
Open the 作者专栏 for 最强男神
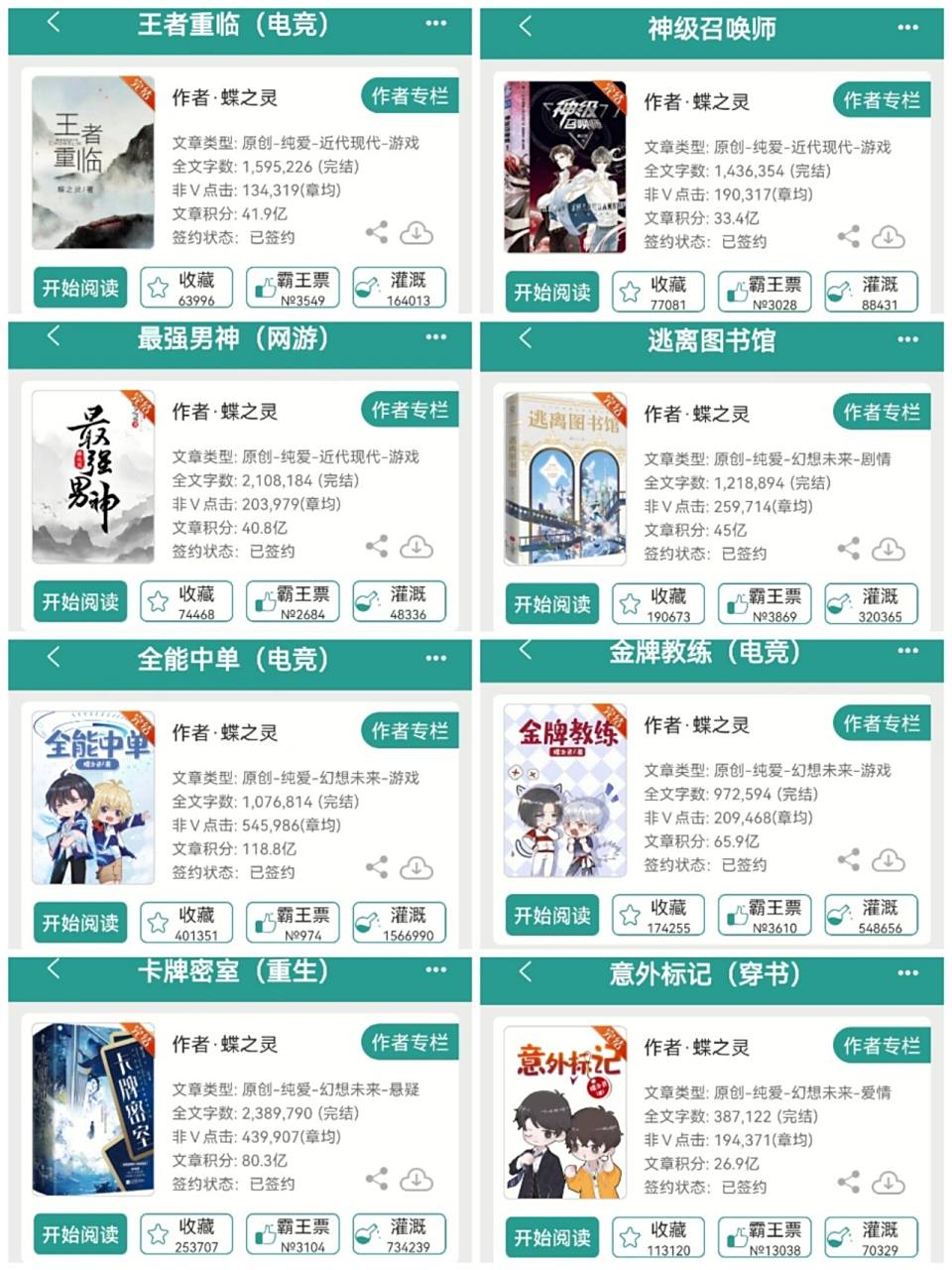tap(411, 410)
